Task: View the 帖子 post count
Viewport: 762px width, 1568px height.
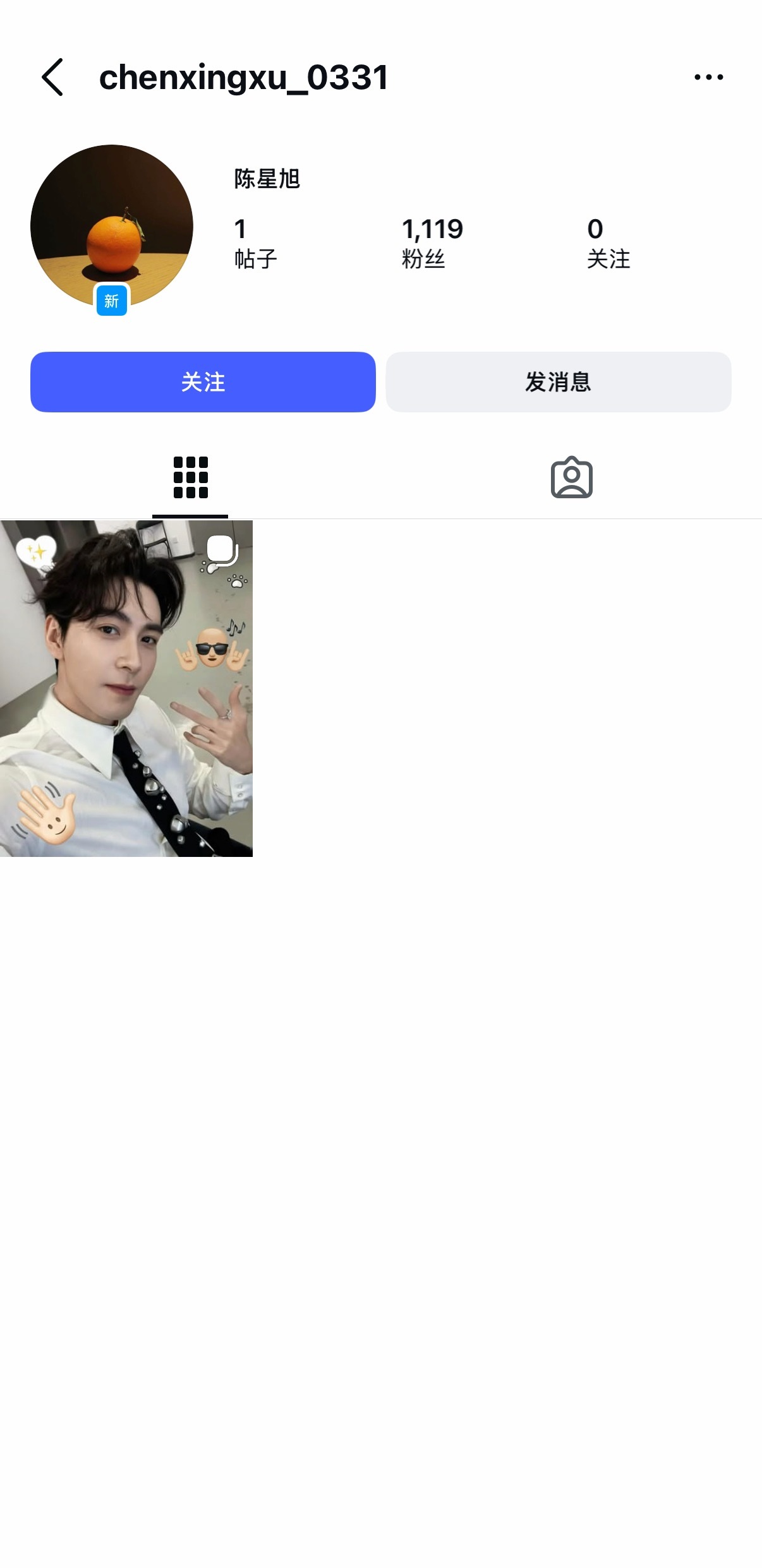Action: [255, 243]
